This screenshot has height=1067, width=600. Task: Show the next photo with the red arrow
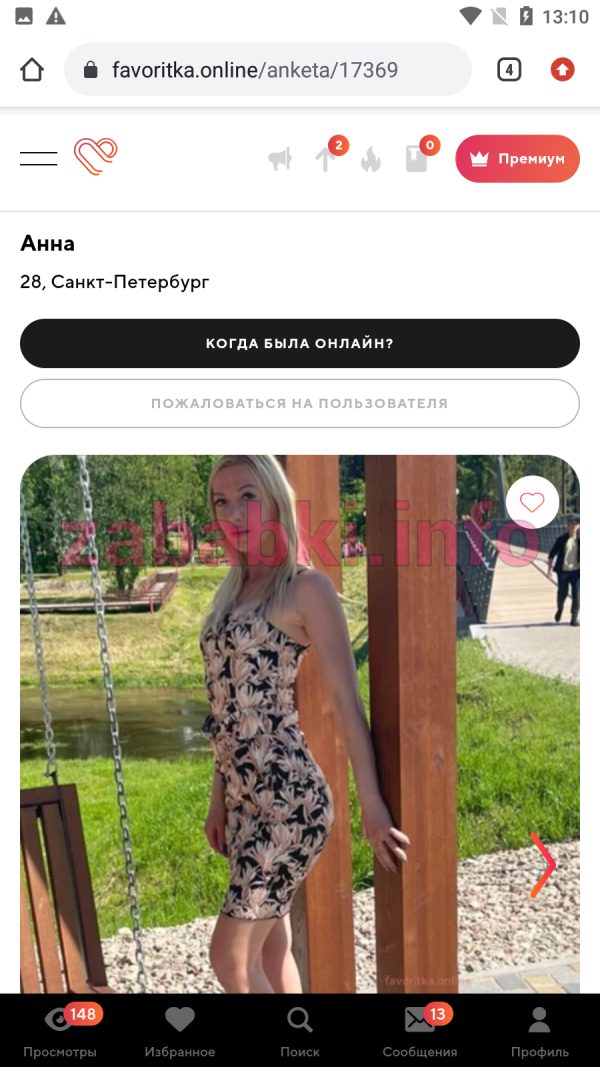pos(543,864)
